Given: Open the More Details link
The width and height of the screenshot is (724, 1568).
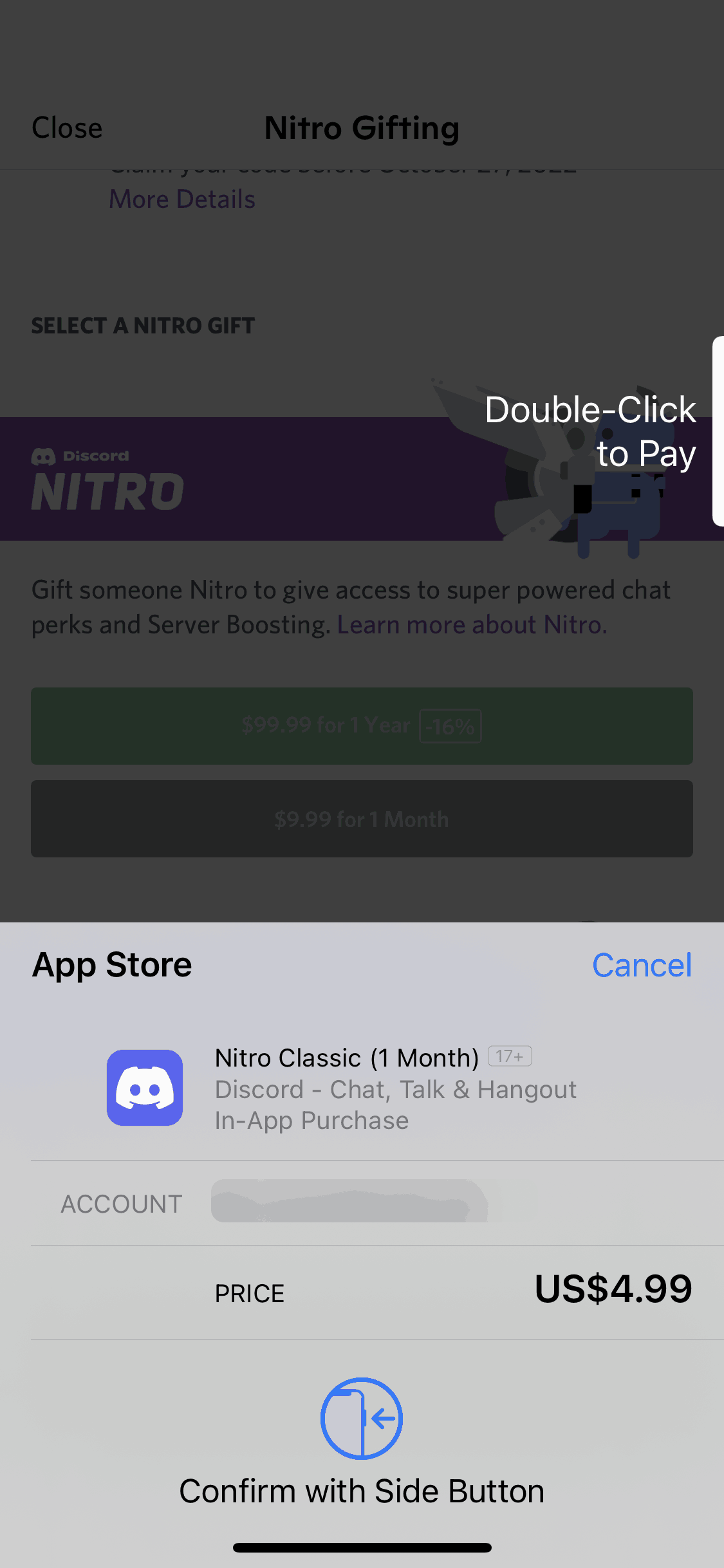Looking at the screenshot, I should click(182, 200).
